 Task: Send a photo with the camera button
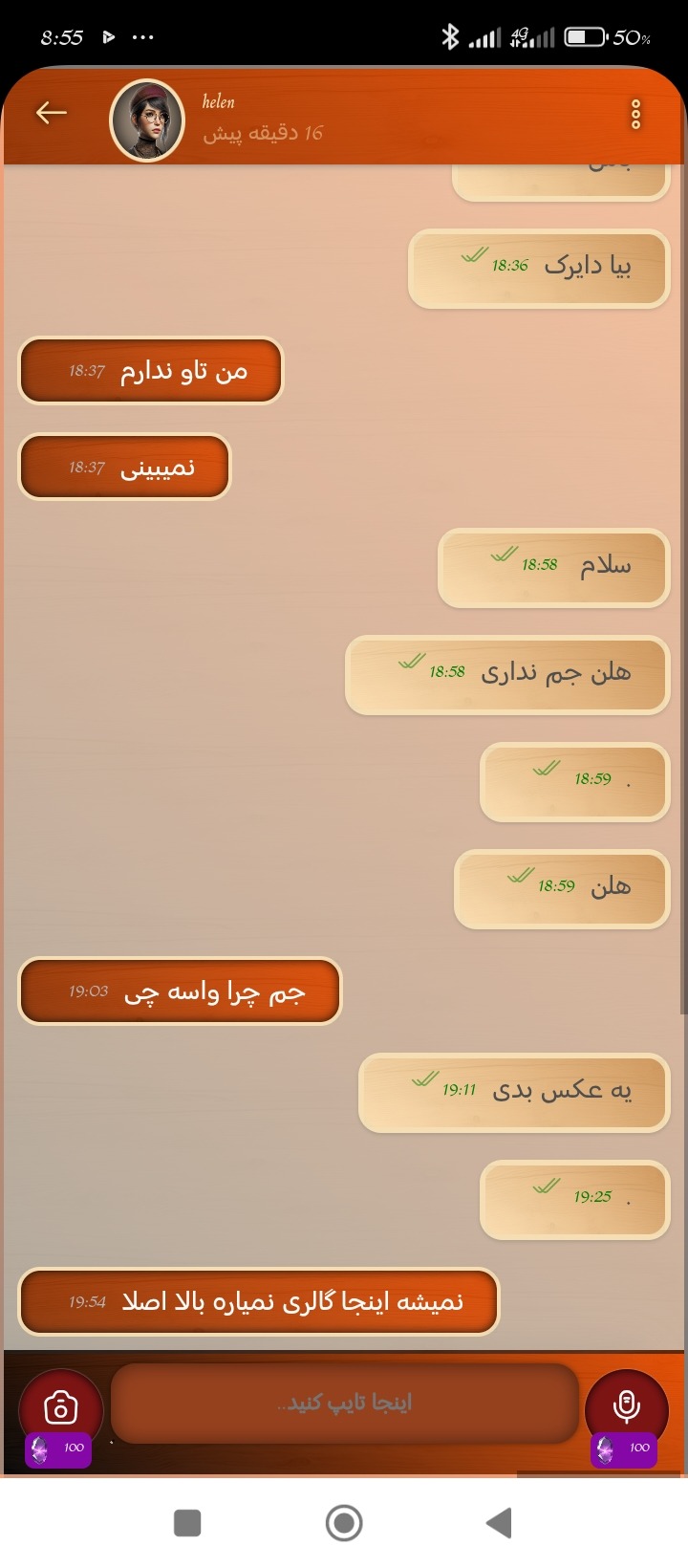[61, 1408]
